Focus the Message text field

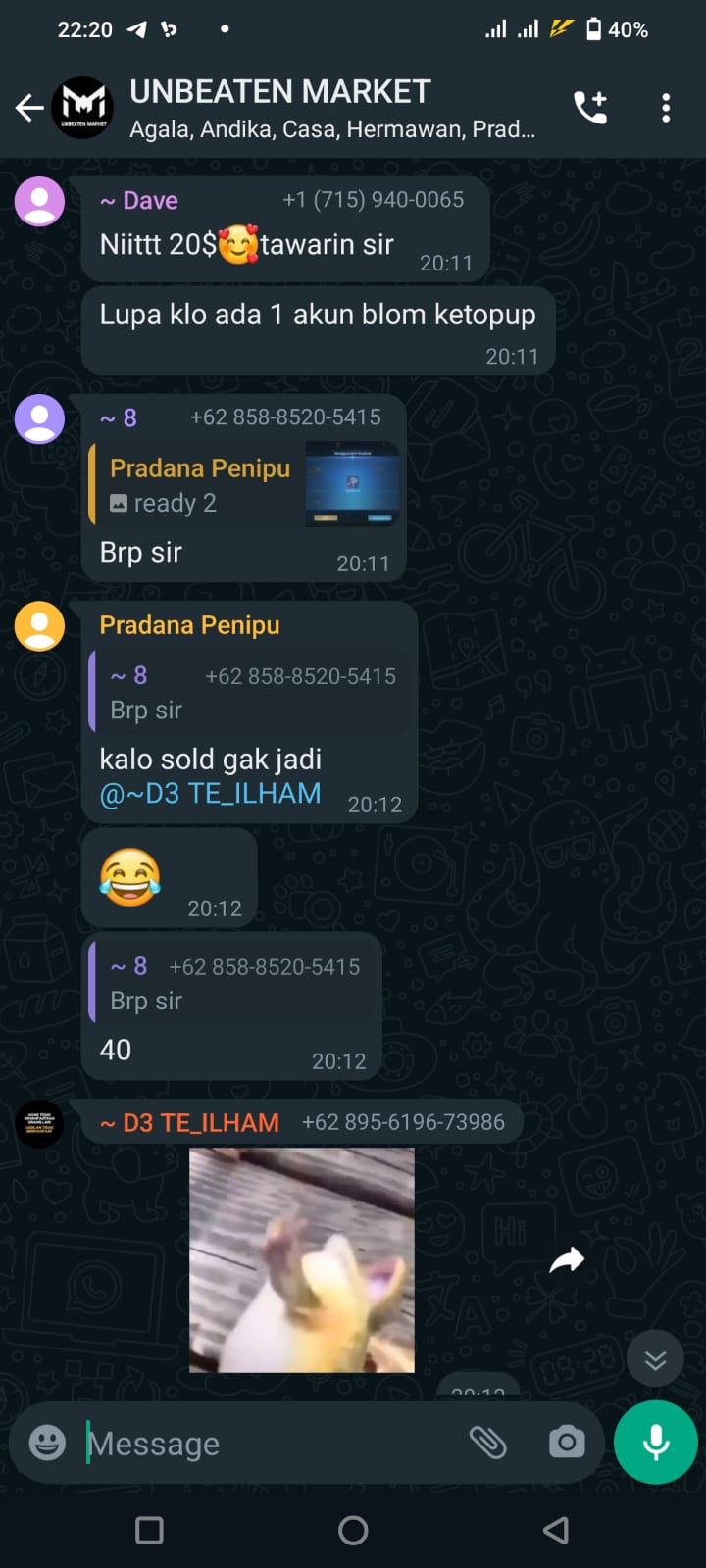click(x=265, y=1444)
